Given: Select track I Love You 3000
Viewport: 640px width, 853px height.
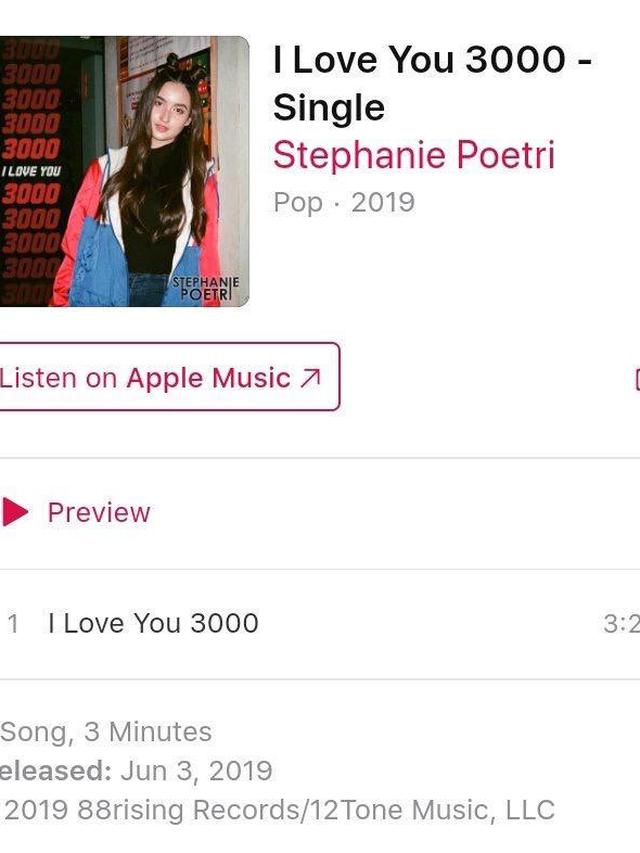Looking at the screenshot, I should (x=153, y=623).
